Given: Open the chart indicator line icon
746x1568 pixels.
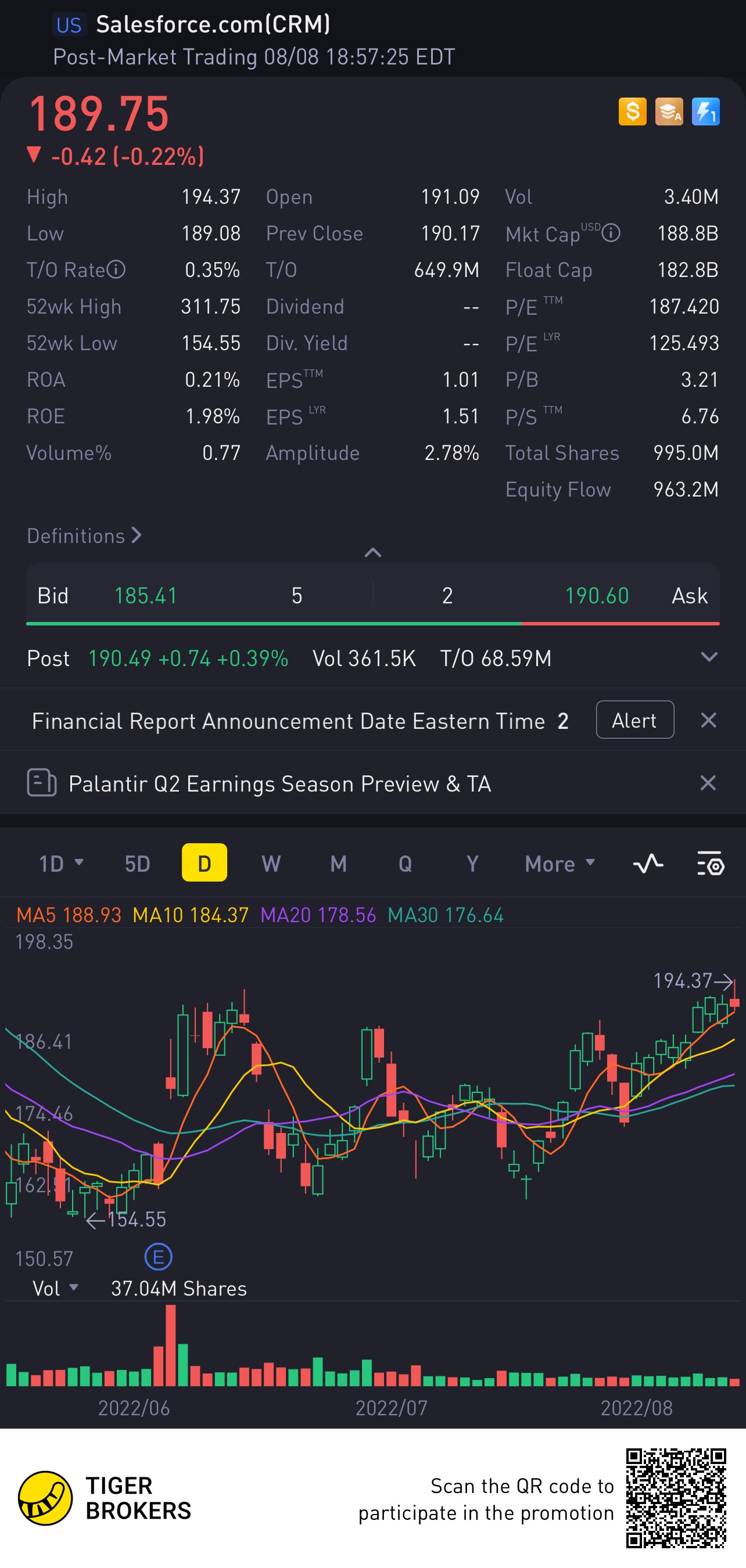Looking at the screenshot, I should (648, 863).
